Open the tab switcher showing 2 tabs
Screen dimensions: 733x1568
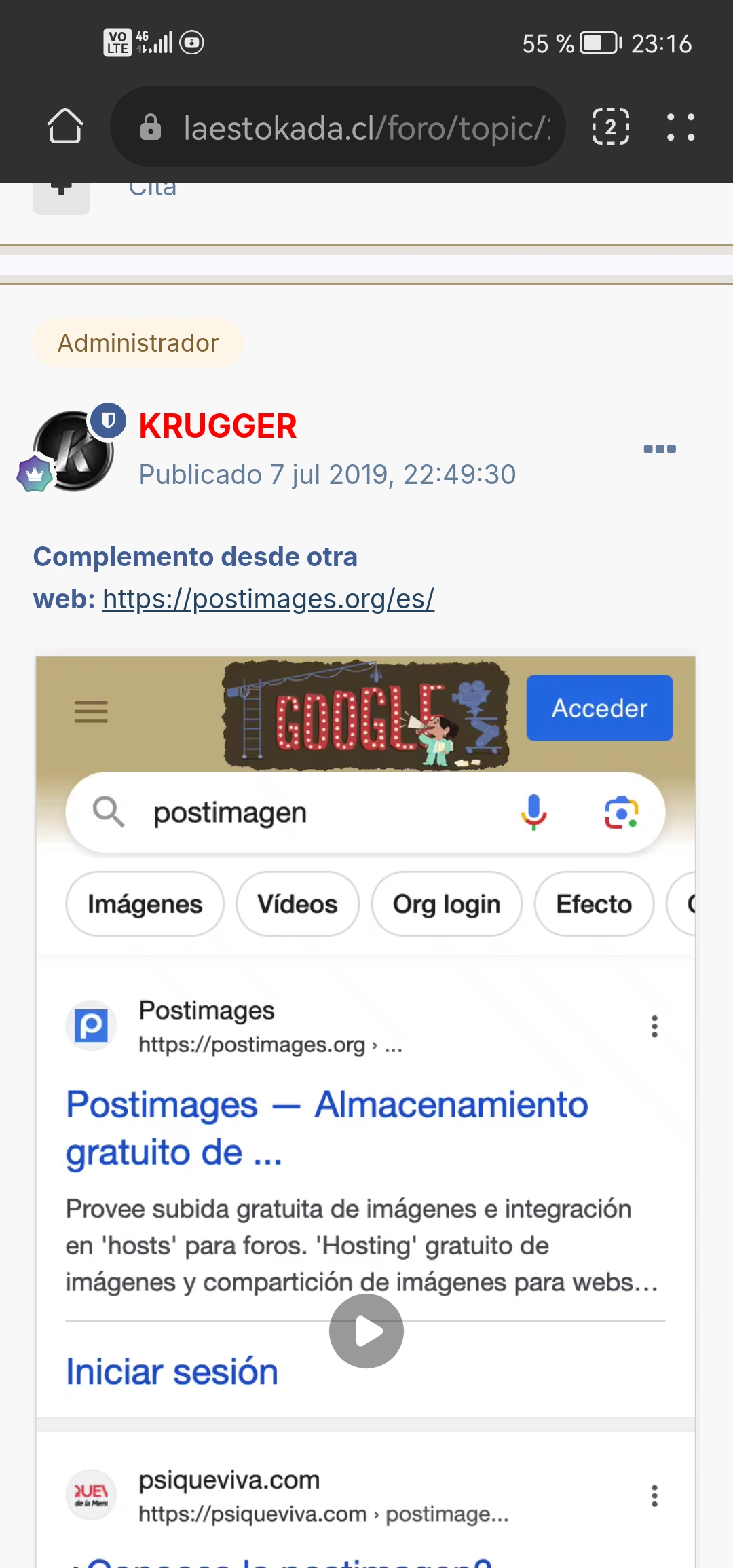pyautogui.click(x=610, y=127)
